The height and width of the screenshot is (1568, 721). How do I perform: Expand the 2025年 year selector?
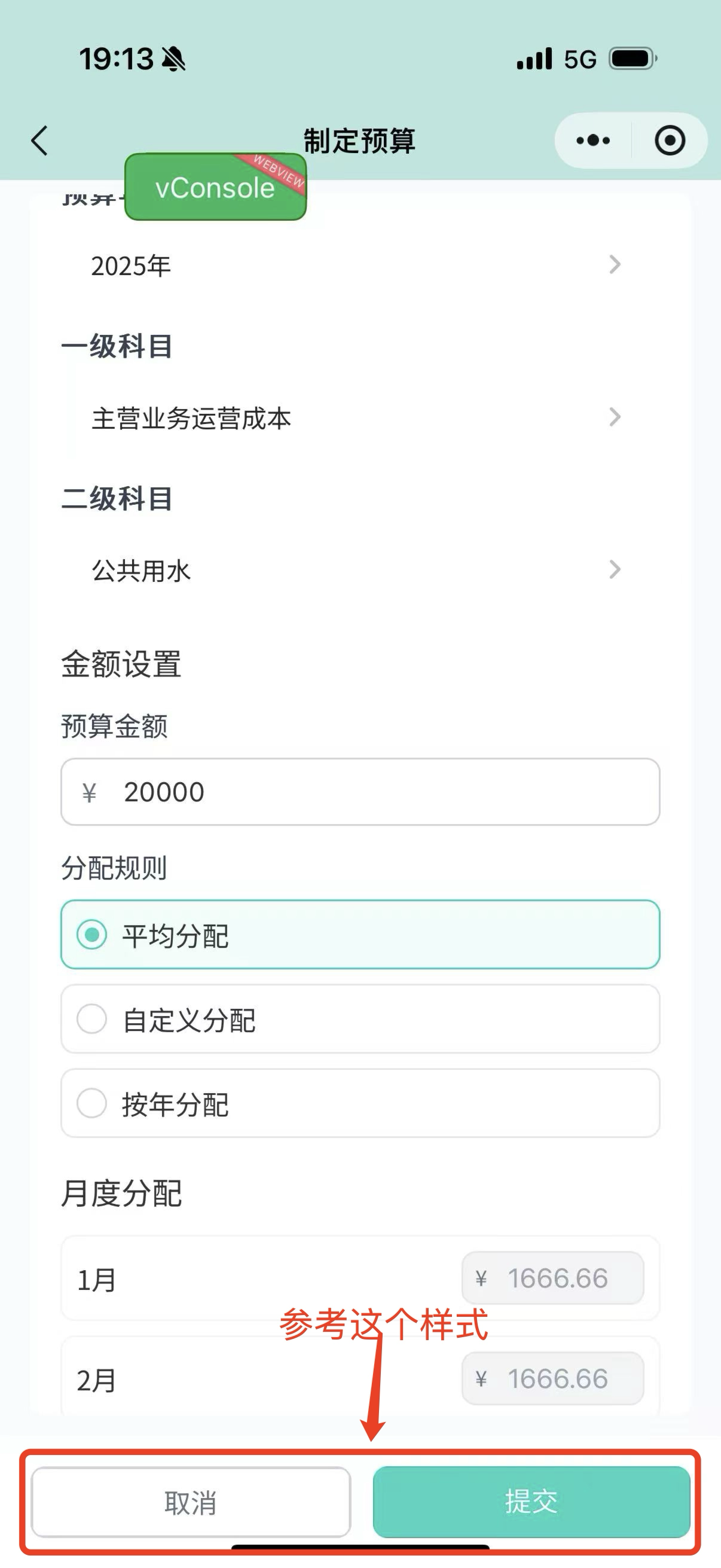360,266
